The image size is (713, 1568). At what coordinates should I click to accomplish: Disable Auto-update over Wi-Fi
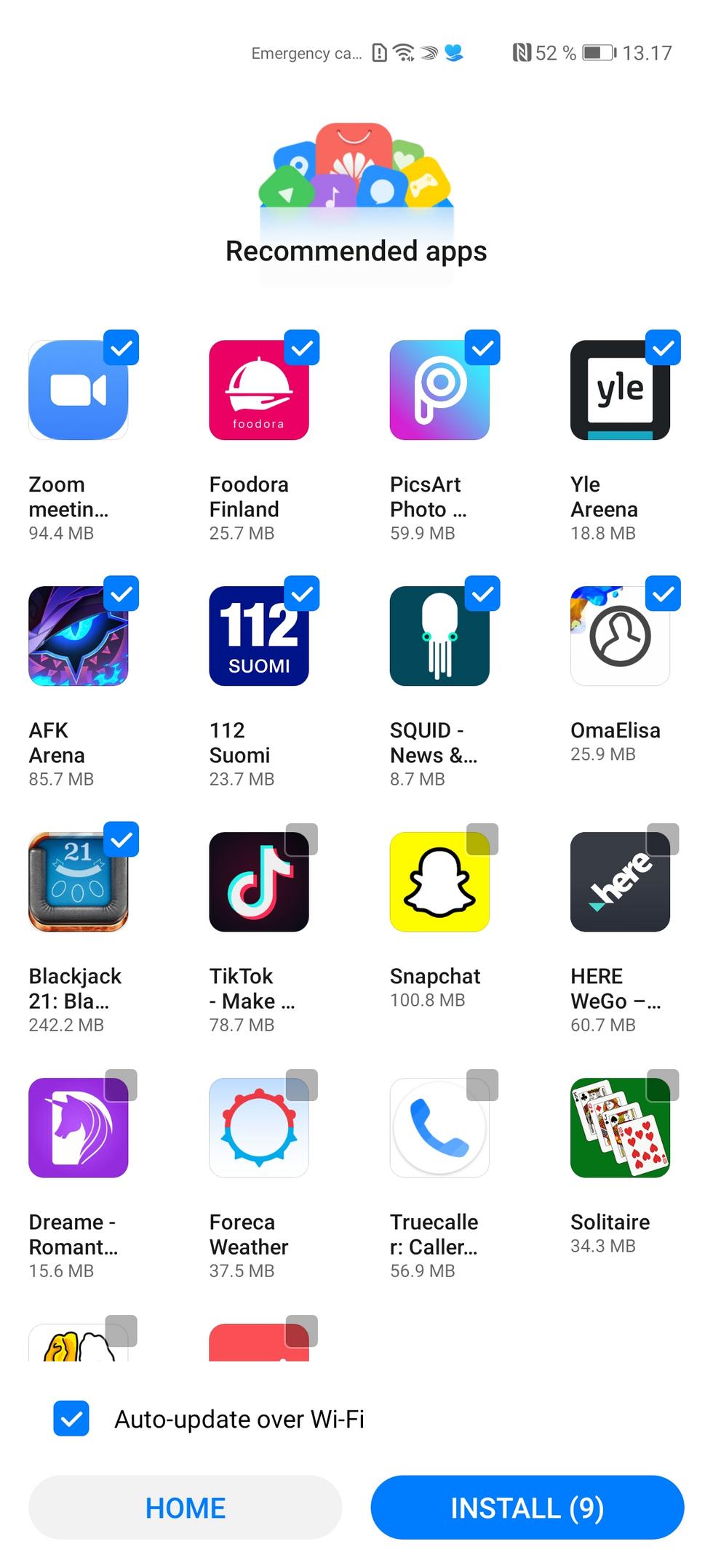pos(71,1419)
